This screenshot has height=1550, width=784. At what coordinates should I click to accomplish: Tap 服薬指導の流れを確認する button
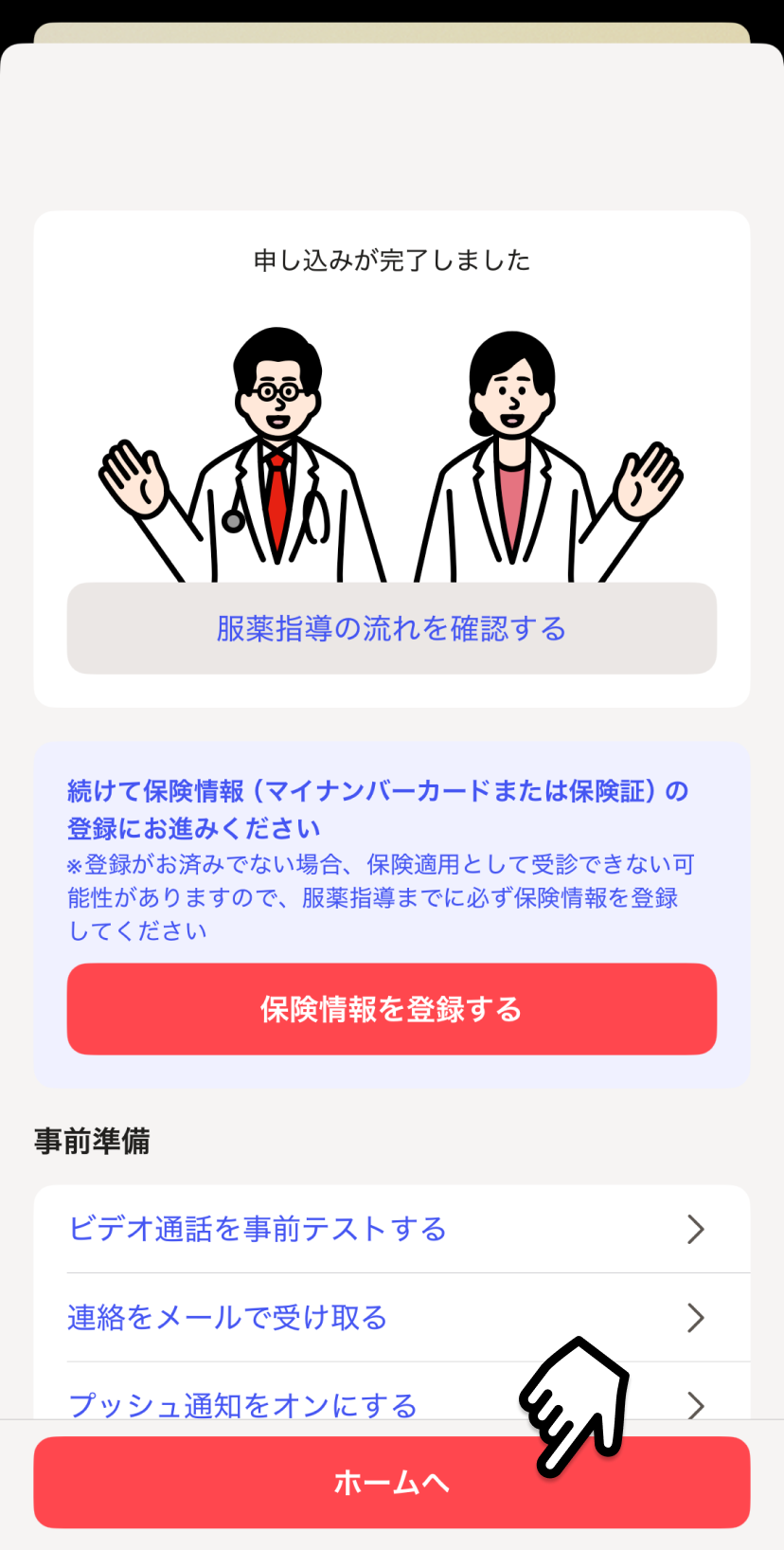tap(391, 628)
